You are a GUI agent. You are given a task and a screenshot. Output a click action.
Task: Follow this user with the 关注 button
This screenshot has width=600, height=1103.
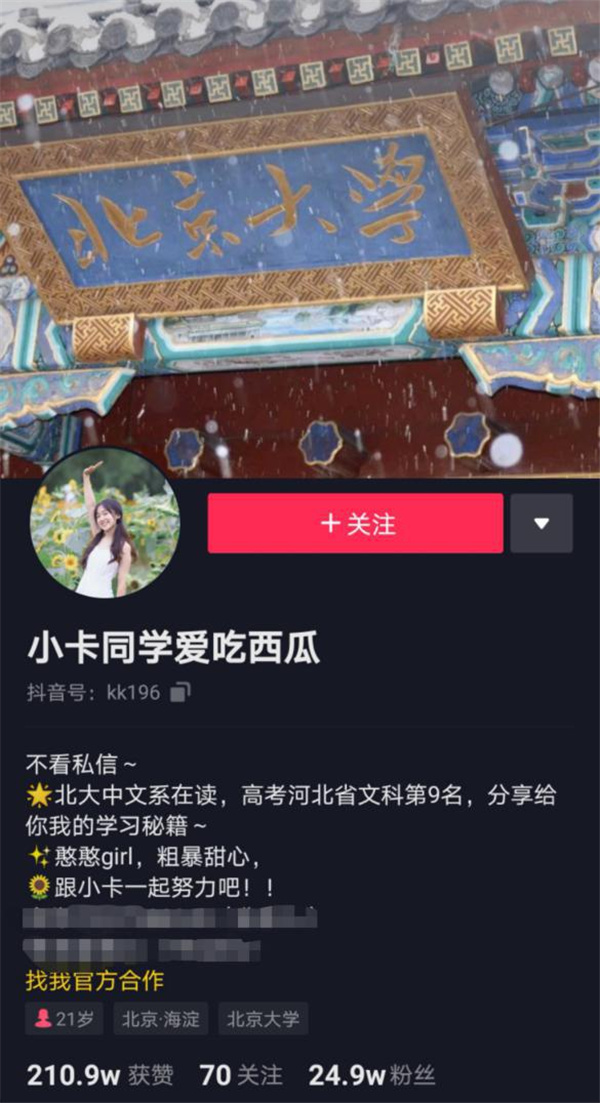coord(355,523)
